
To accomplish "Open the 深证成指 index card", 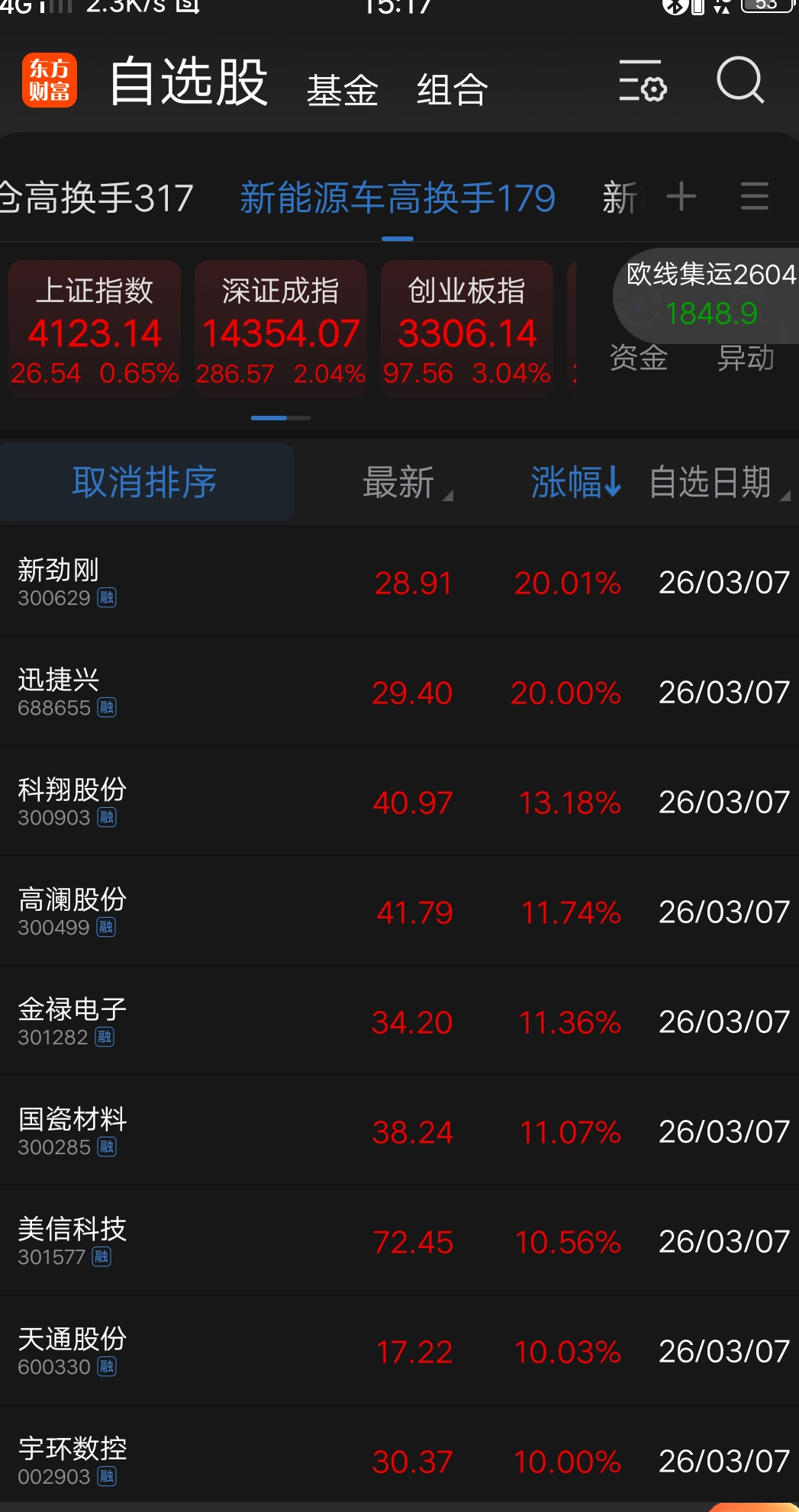I will 281,329.
